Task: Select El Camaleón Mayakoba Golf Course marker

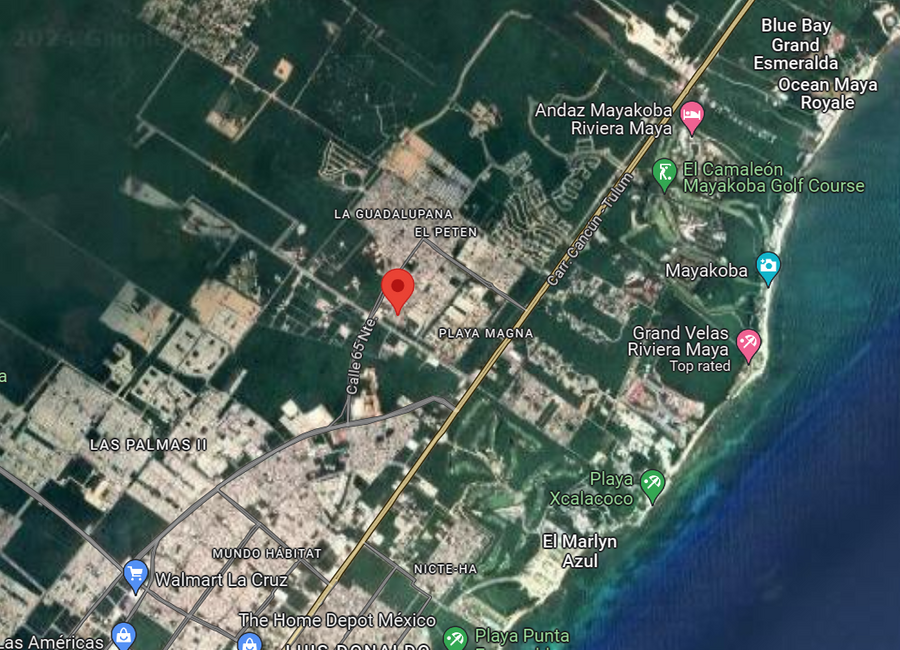Action: (x=664, y=174)
